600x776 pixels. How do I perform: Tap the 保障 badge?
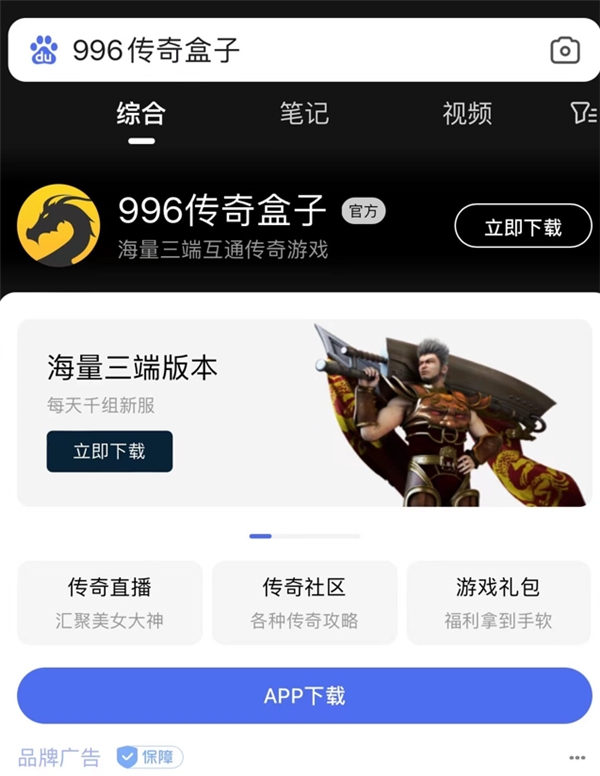(x=150, y=757)
